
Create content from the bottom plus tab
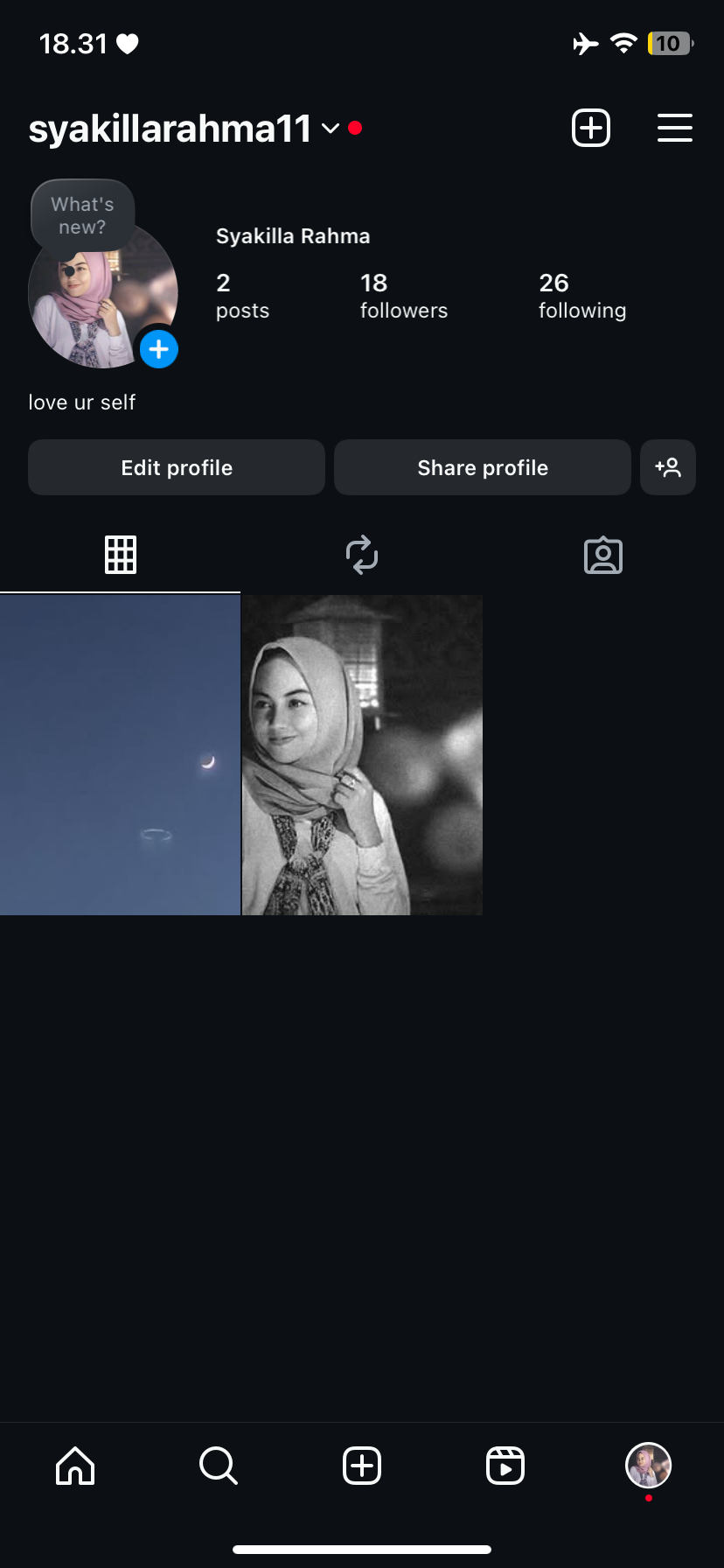[362, 1466]
